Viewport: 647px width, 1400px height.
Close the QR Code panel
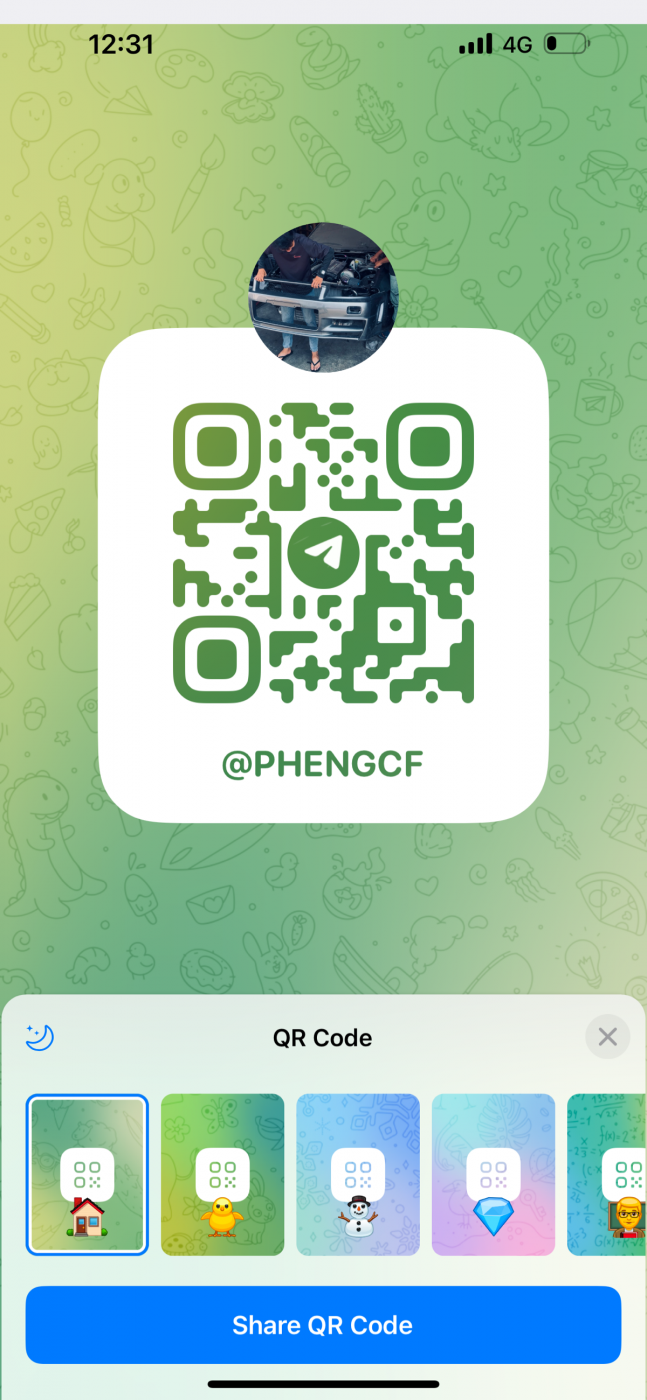coord(607,1037)
